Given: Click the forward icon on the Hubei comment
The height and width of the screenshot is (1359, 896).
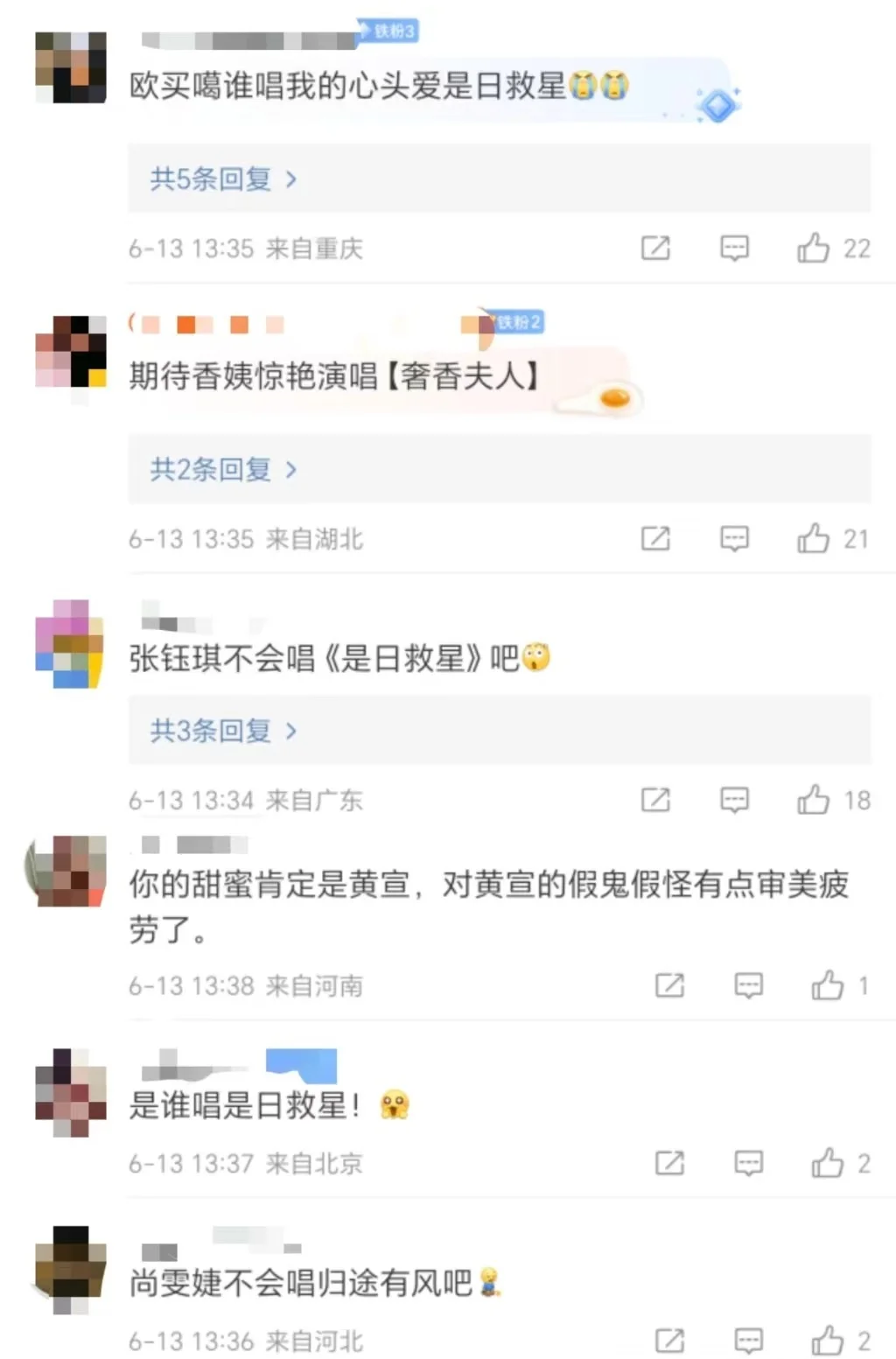Looking at the screenshot, I should pos(656,539).
